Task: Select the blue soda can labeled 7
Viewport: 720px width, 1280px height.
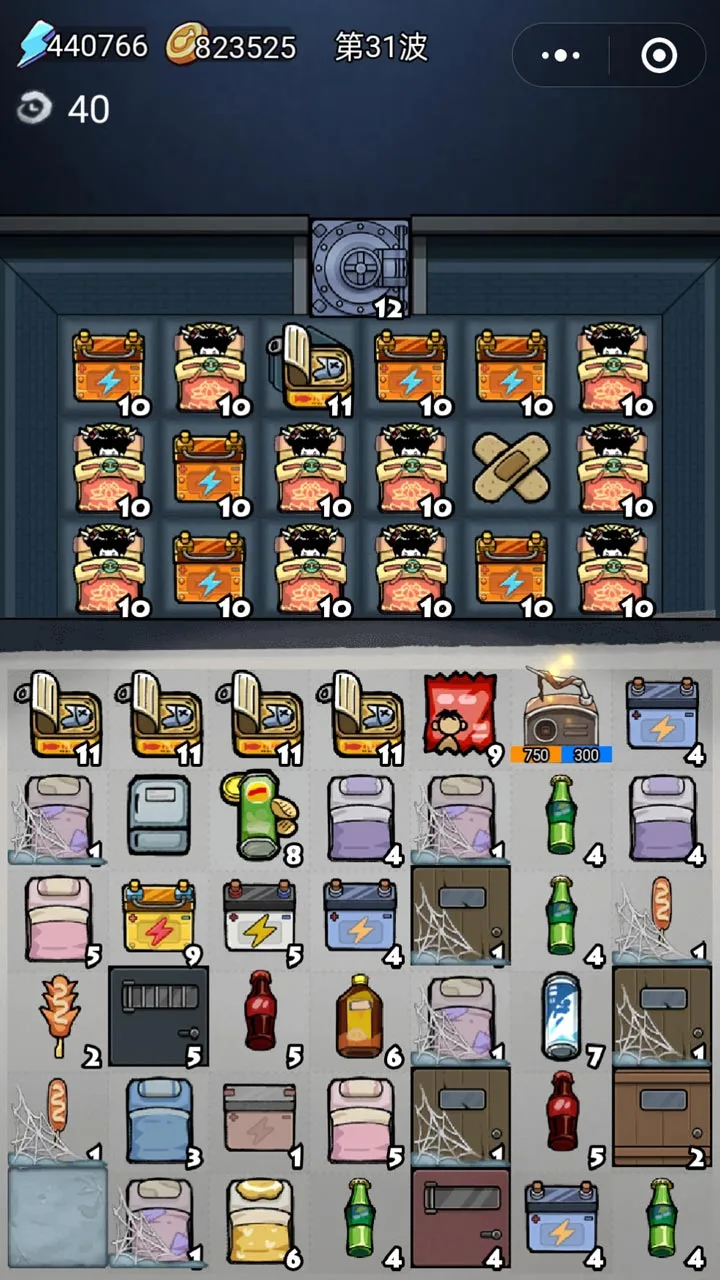Action: coord(561,1015)
